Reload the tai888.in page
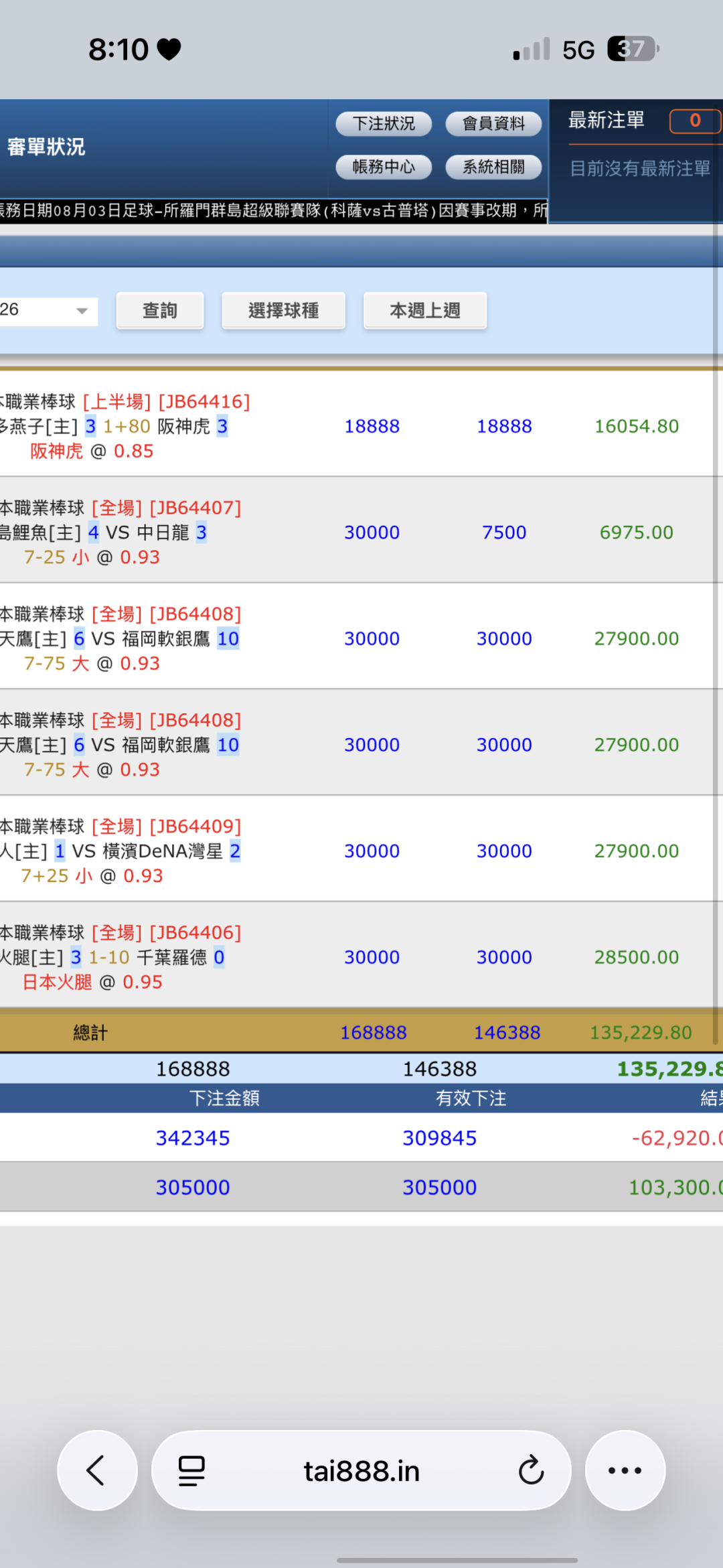The height and width of the screenshot is (1568, 723). coord(531,1470)
